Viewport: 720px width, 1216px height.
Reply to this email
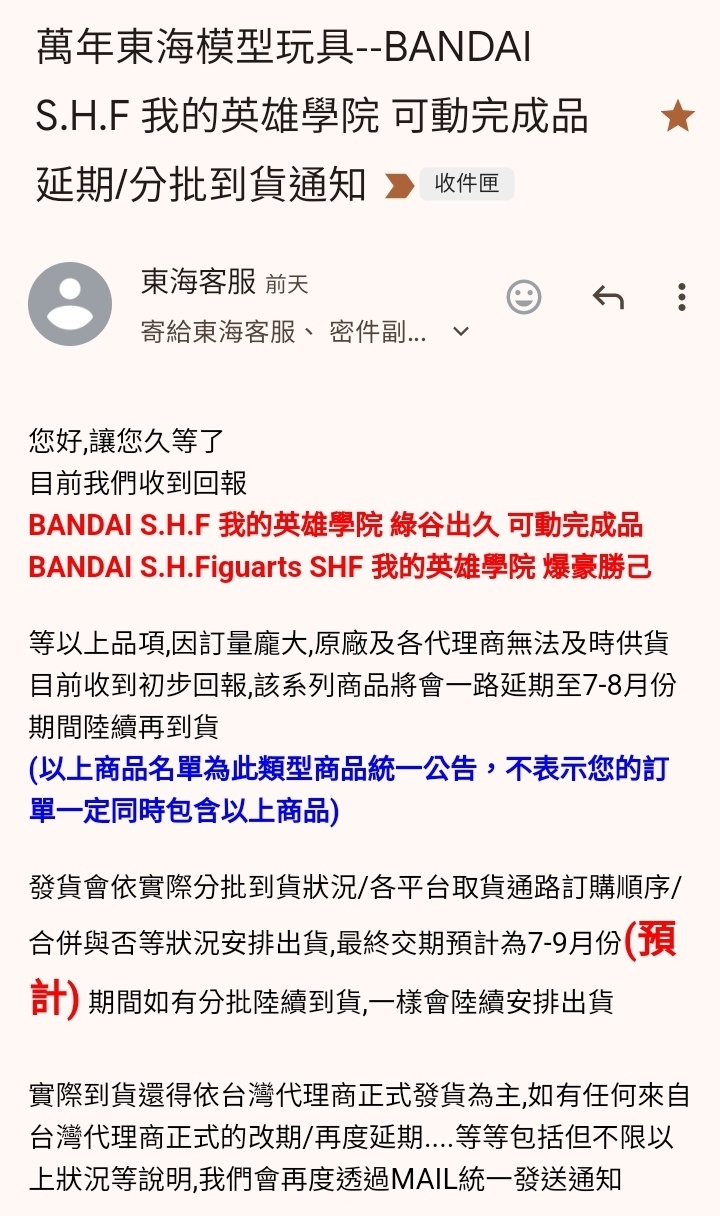[608, 297]
